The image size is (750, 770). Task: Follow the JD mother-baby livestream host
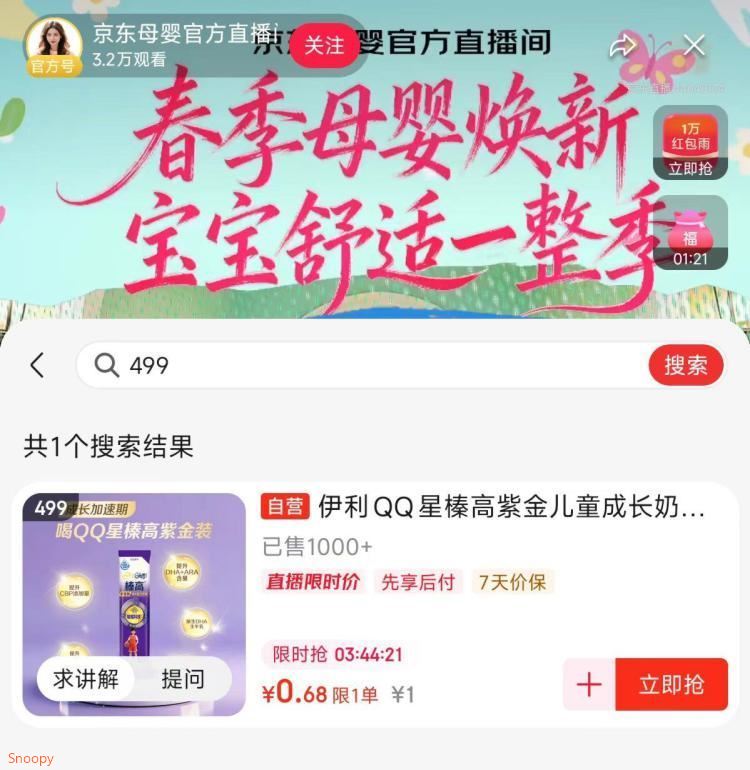pos(323,46)
